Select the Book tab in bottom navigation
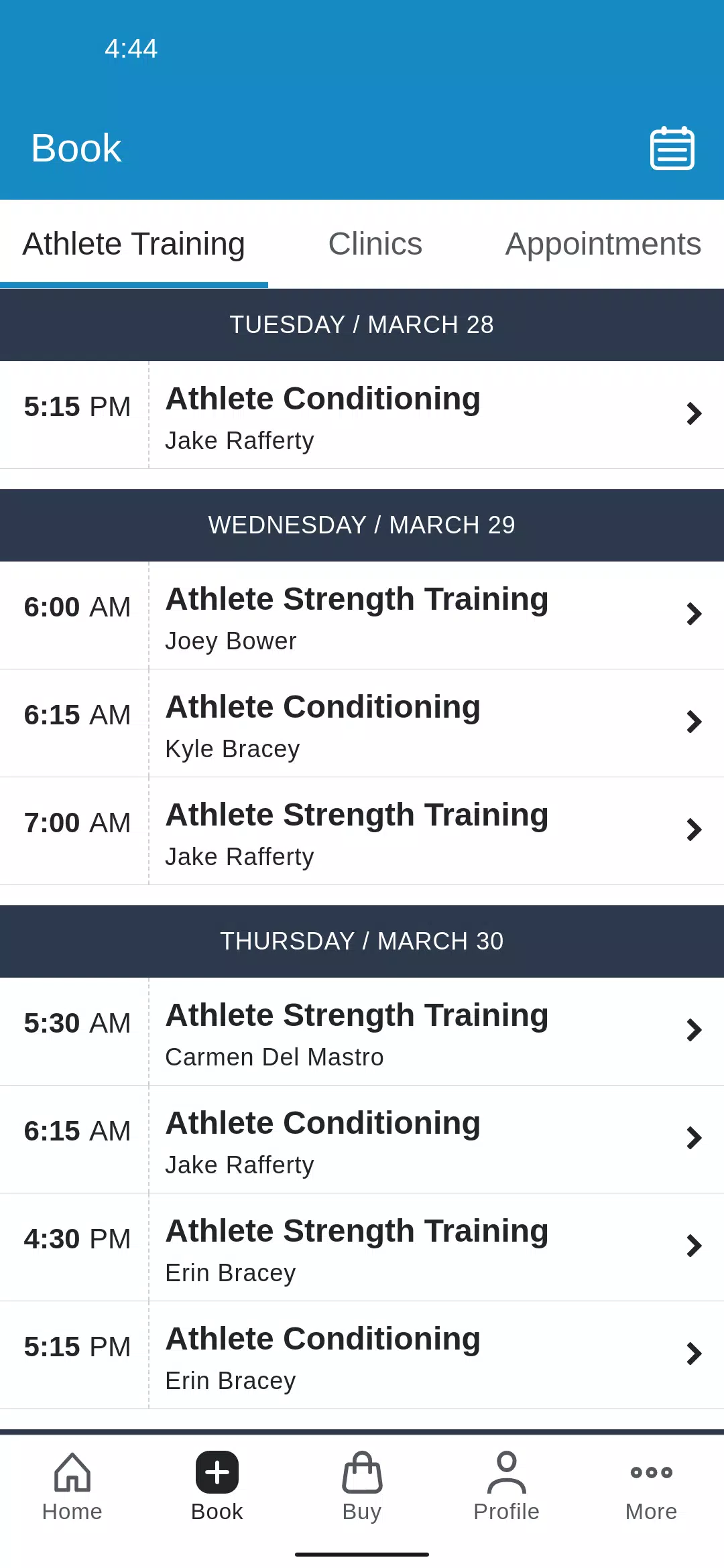This screenshot has height=1568, width=724. [x=217, y=1486]
